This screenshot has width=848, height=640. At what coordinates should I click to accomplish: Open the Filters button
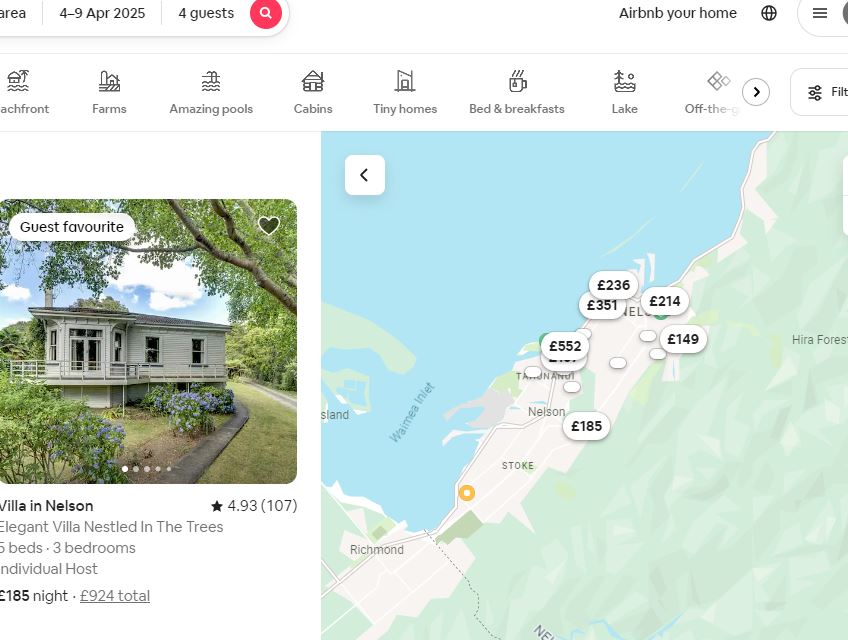point(825,92)
